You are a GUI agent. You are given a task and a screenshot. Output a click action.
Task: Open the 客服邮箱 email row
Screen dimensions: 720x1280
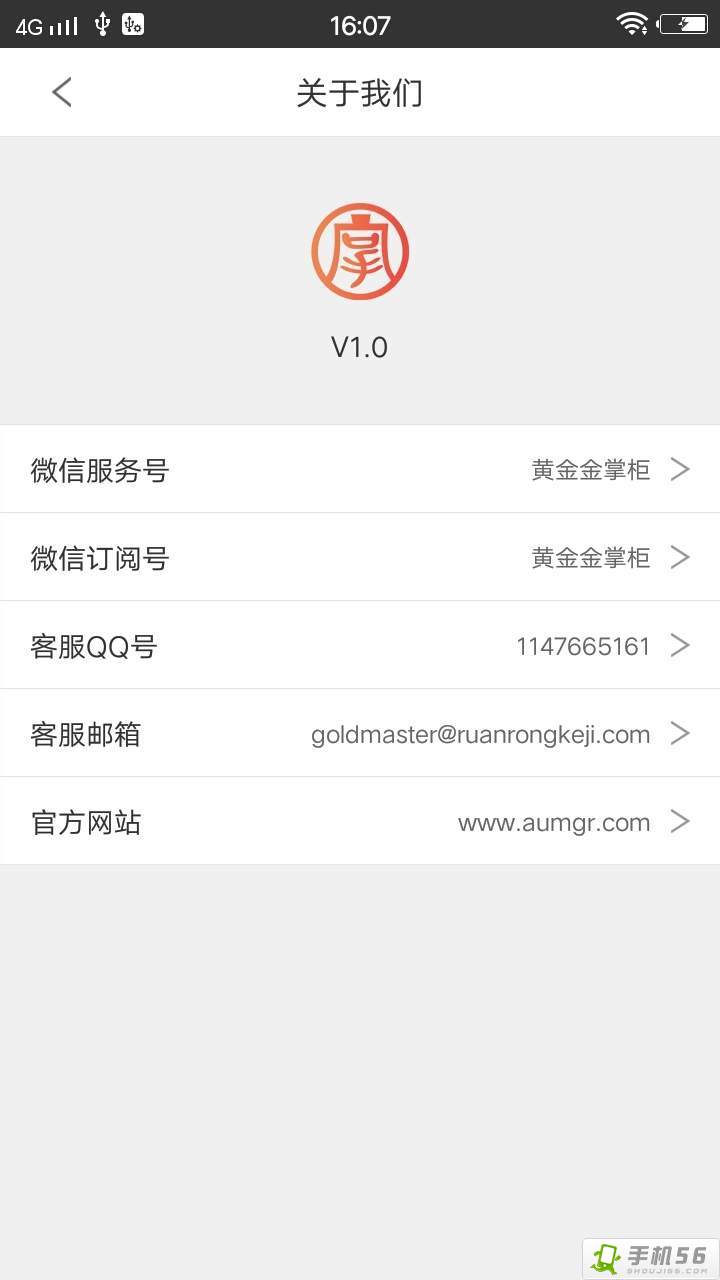tap(360, 733)
